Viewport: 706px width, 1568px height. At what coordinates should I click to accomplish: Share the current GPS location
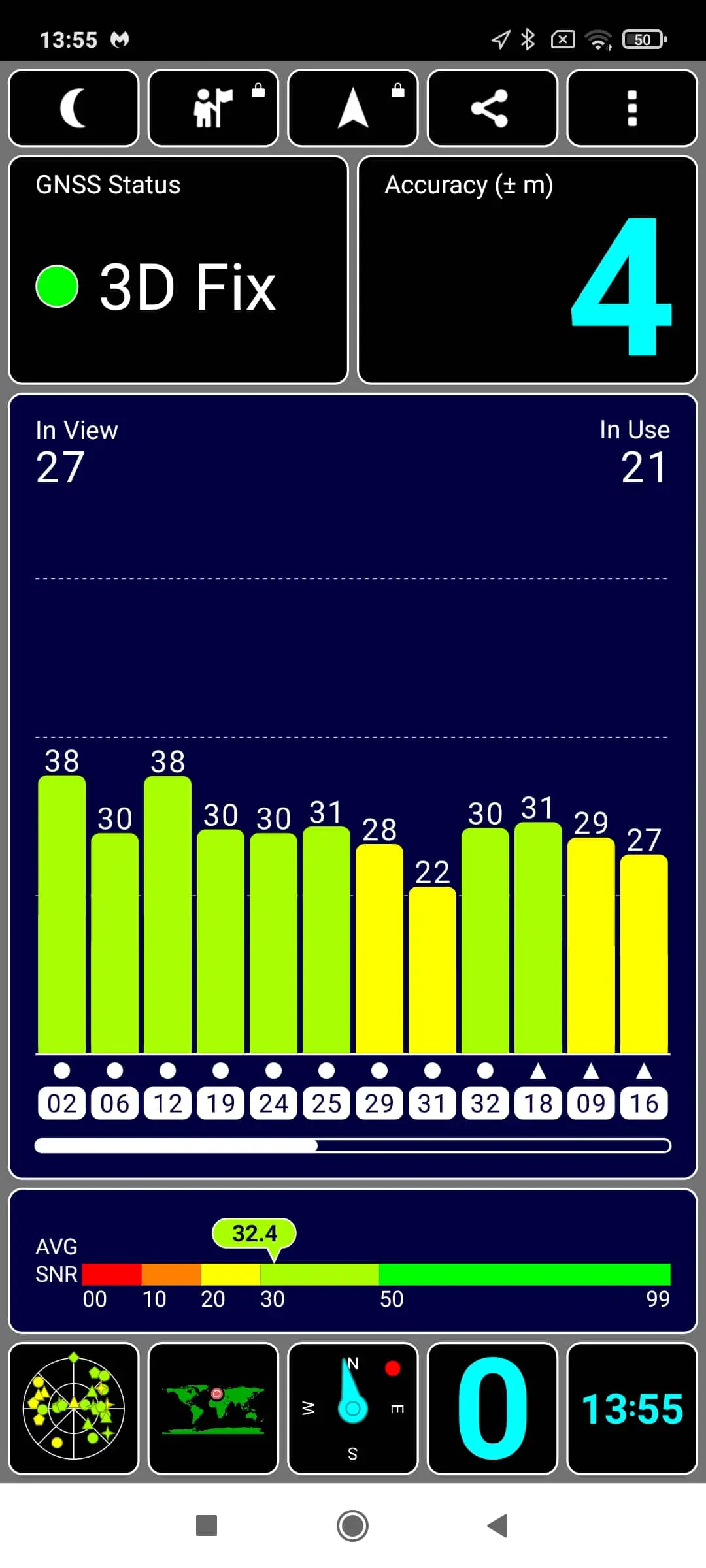492,108
